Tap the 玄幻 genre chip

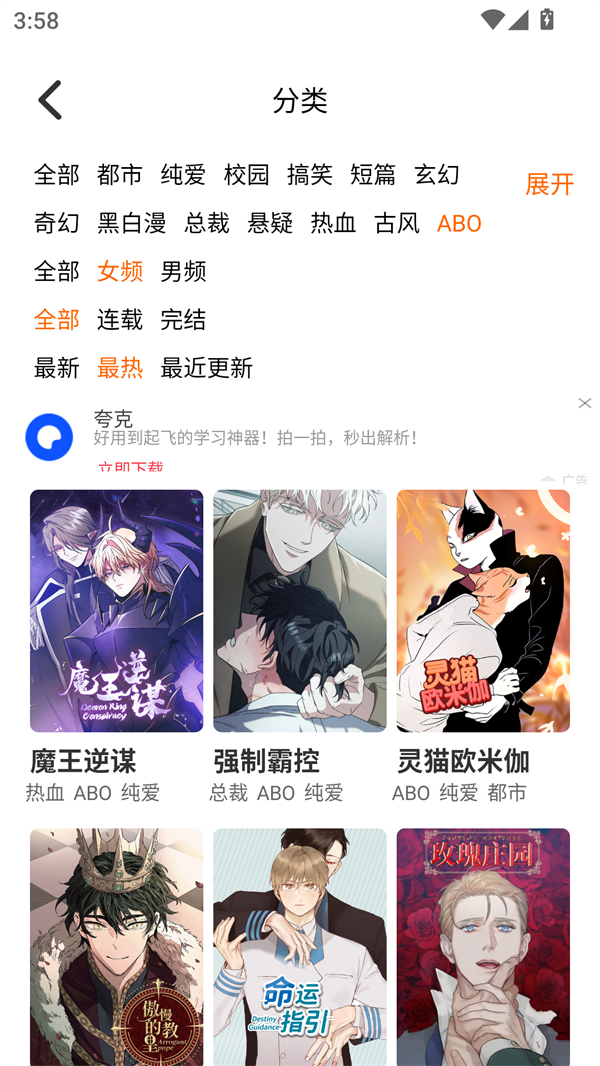click(x=436, y=175)
